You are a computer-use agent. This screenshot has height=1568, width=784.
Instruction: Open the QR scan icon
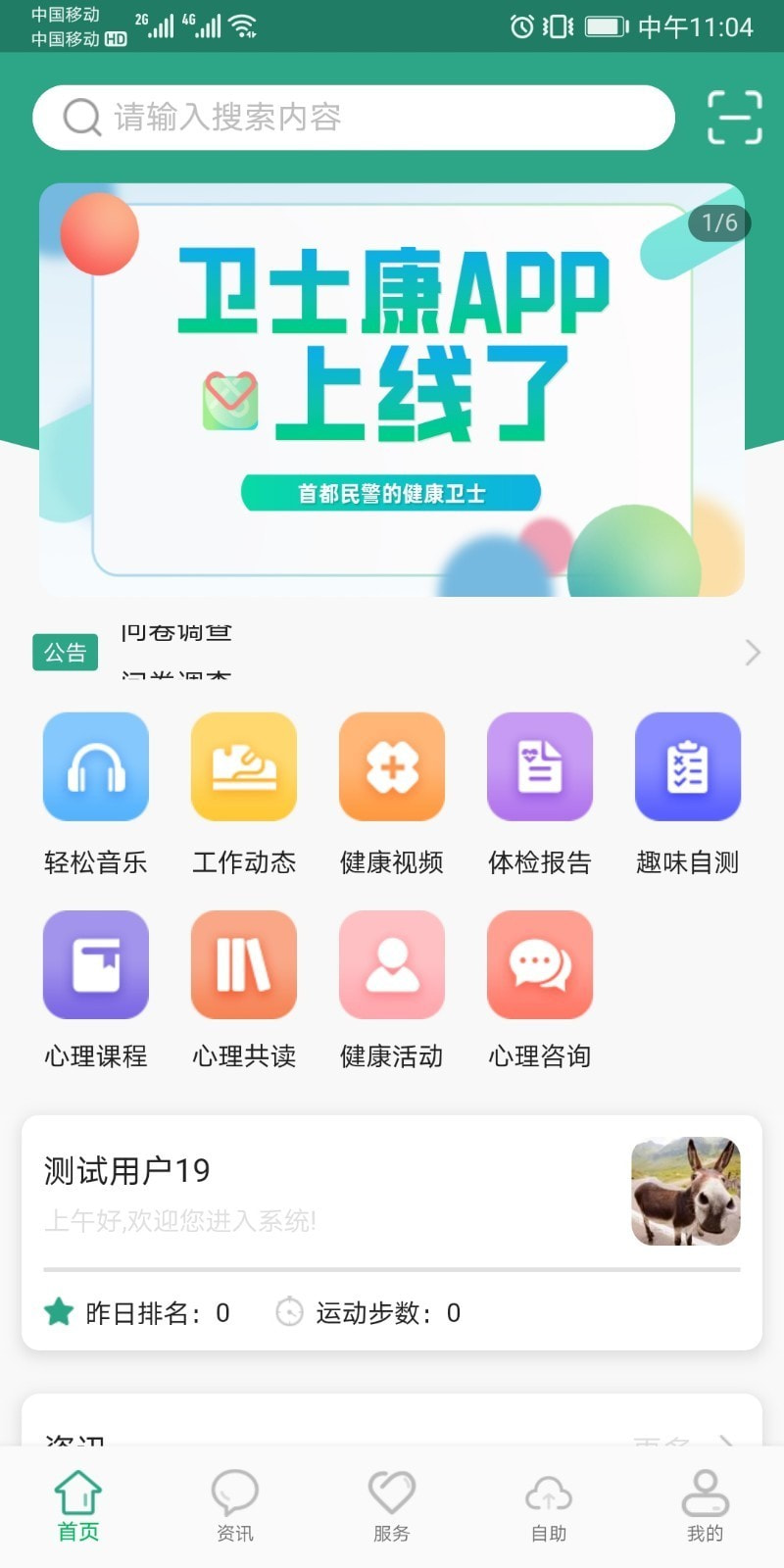734,118
